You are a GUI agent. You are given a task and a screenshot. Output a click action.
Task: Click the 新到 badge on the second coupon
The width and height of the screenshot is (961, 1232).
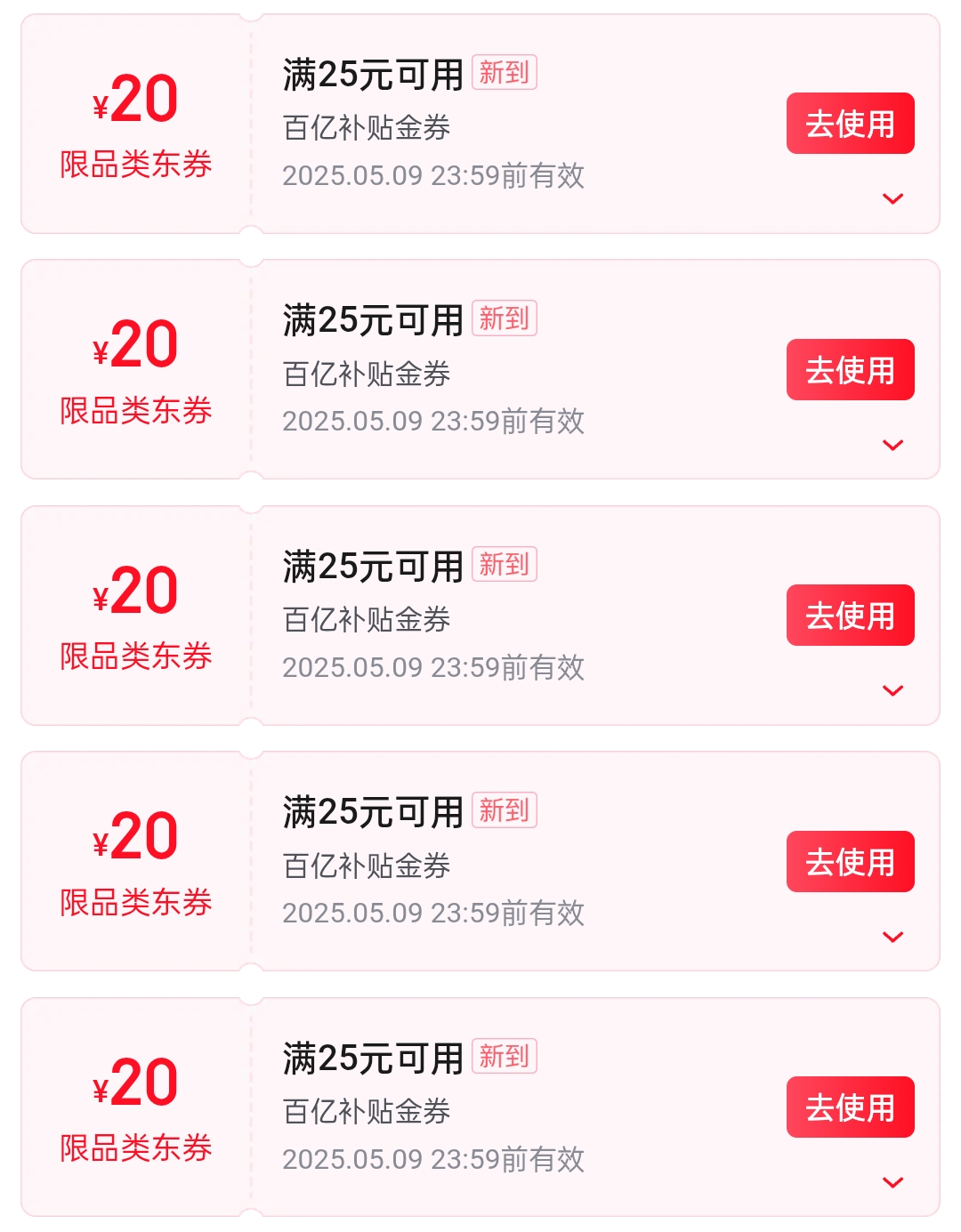tap(504, 319)
